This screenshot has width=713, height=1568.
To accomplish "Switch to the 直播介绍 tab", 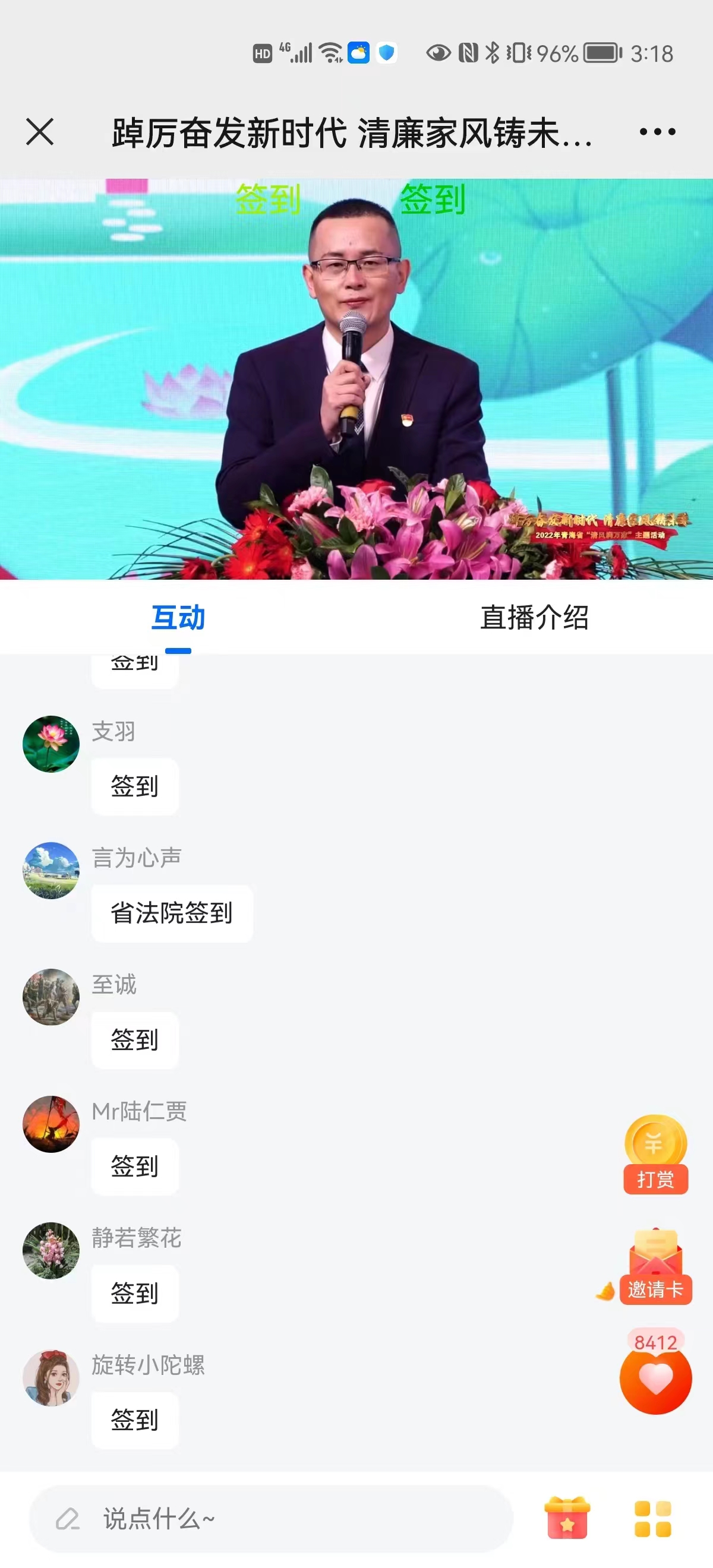I will coord(534,617).
